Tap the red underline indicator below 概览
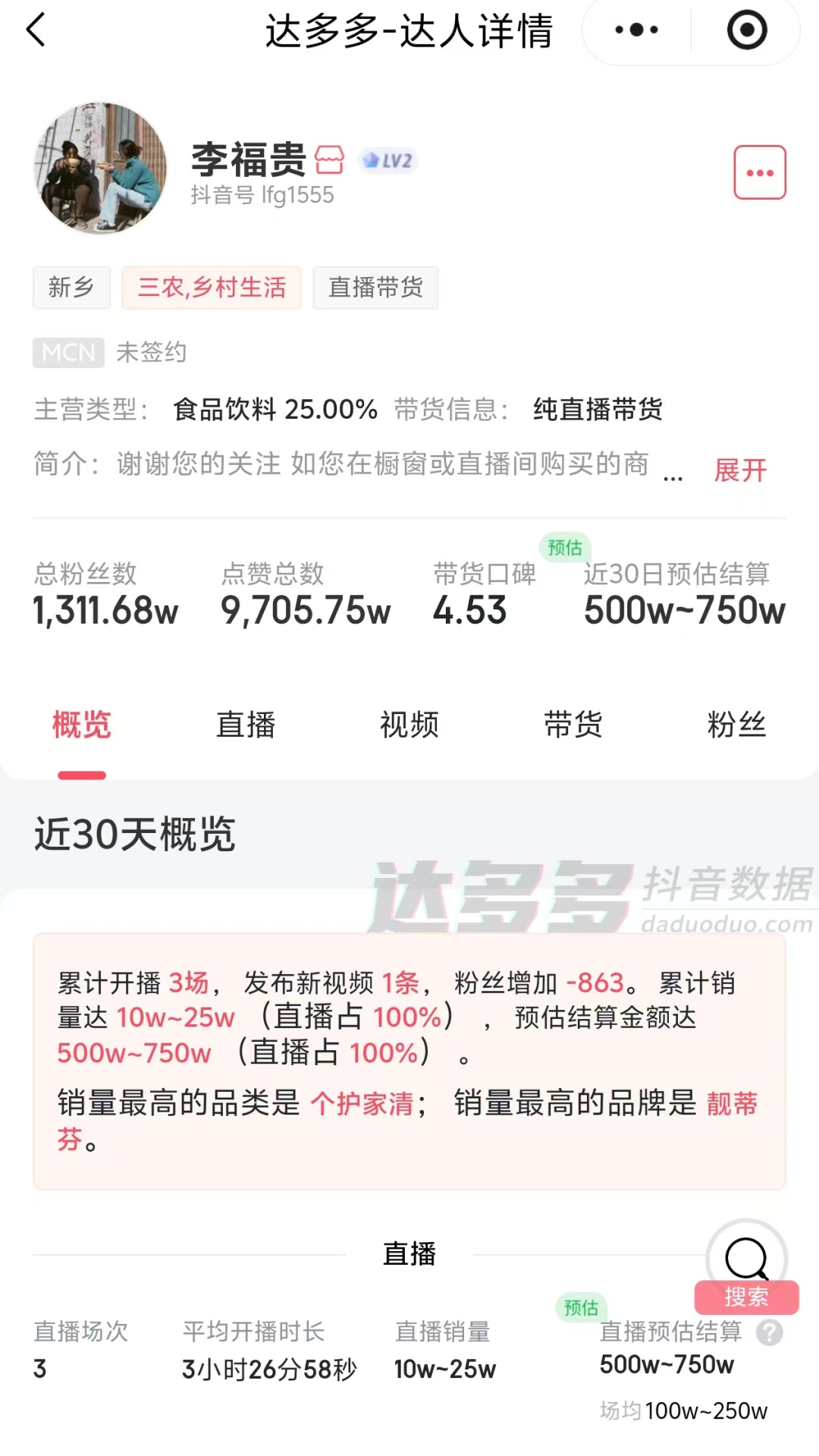 click(81, 775)
